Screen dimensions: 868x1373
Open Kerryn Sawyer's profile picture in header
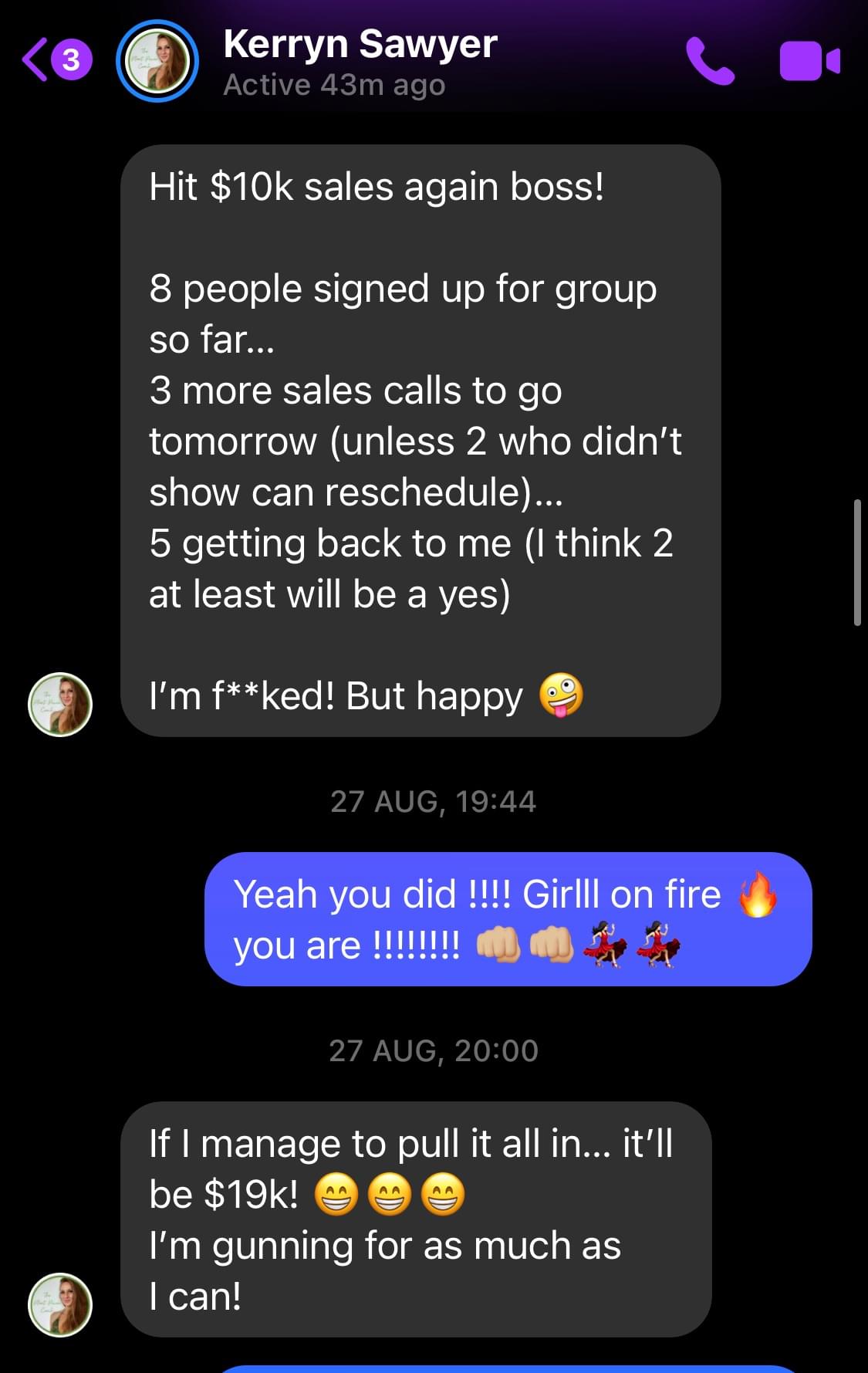(157, 61)
